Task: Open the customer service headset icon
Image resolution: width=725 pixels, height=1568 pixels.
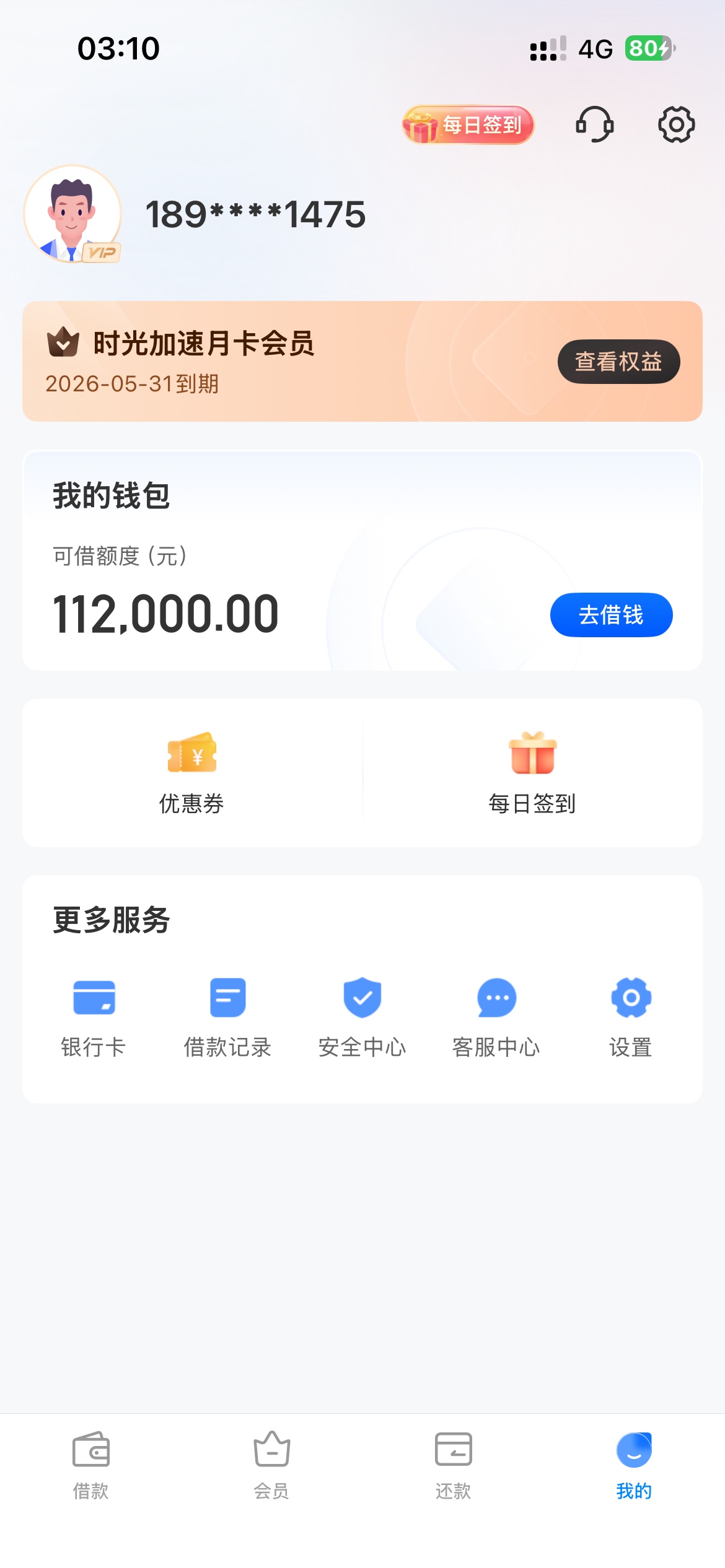Action: (594, 124)
